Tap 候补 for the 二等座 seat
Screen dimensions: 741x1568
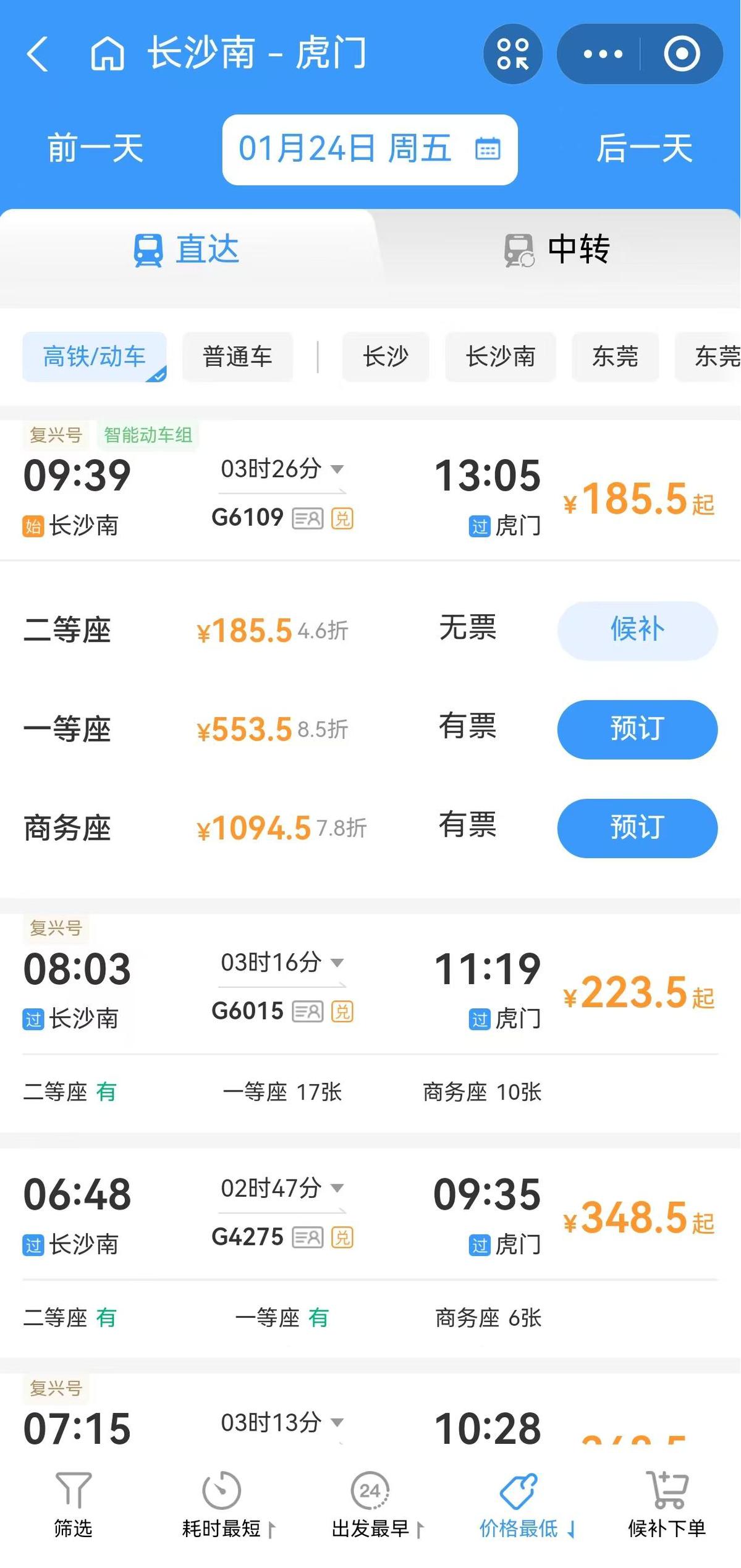pos(637,630)
